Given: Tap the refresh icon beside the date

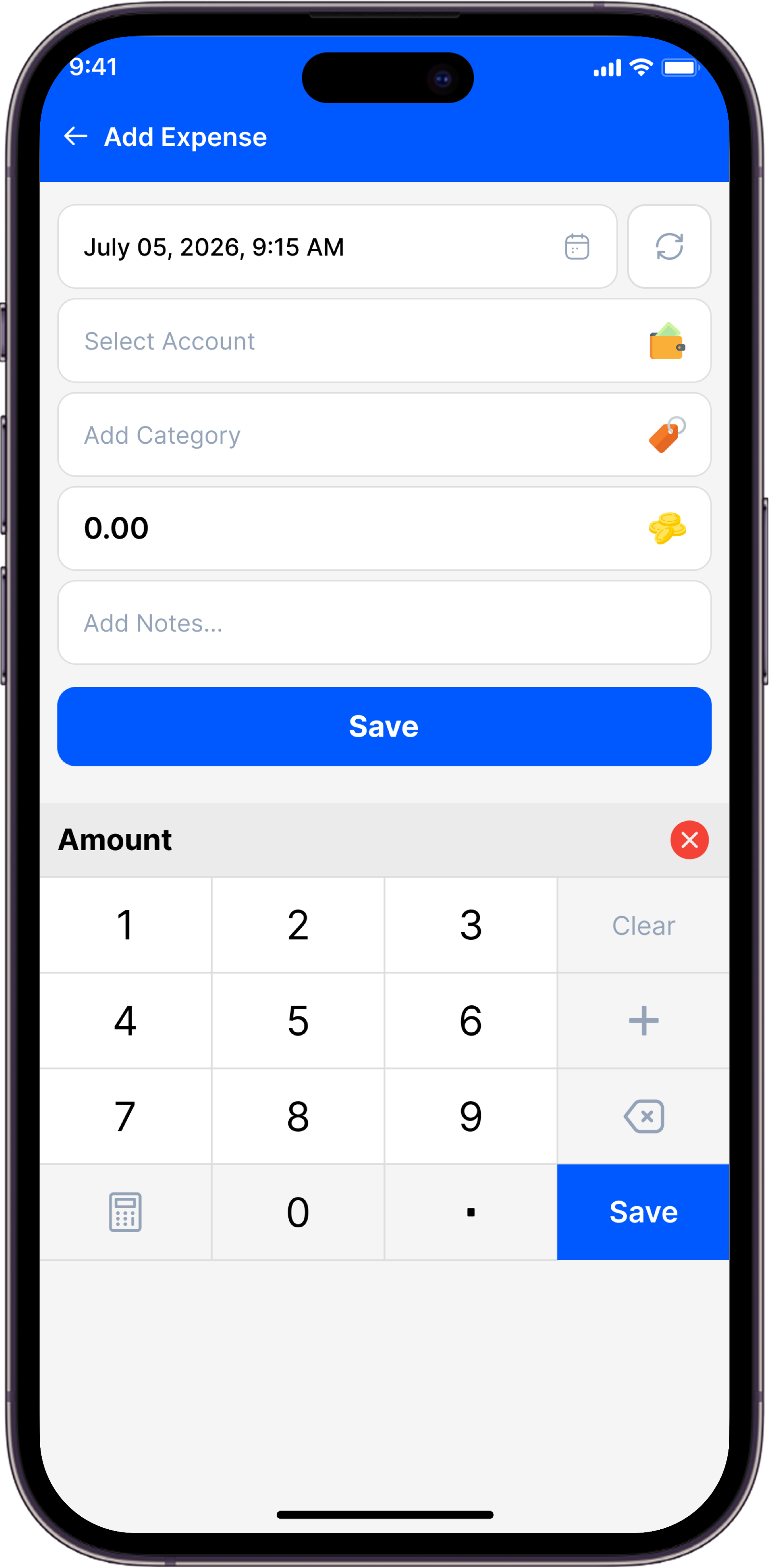Looking at the screenshot, I should [669, 247].
